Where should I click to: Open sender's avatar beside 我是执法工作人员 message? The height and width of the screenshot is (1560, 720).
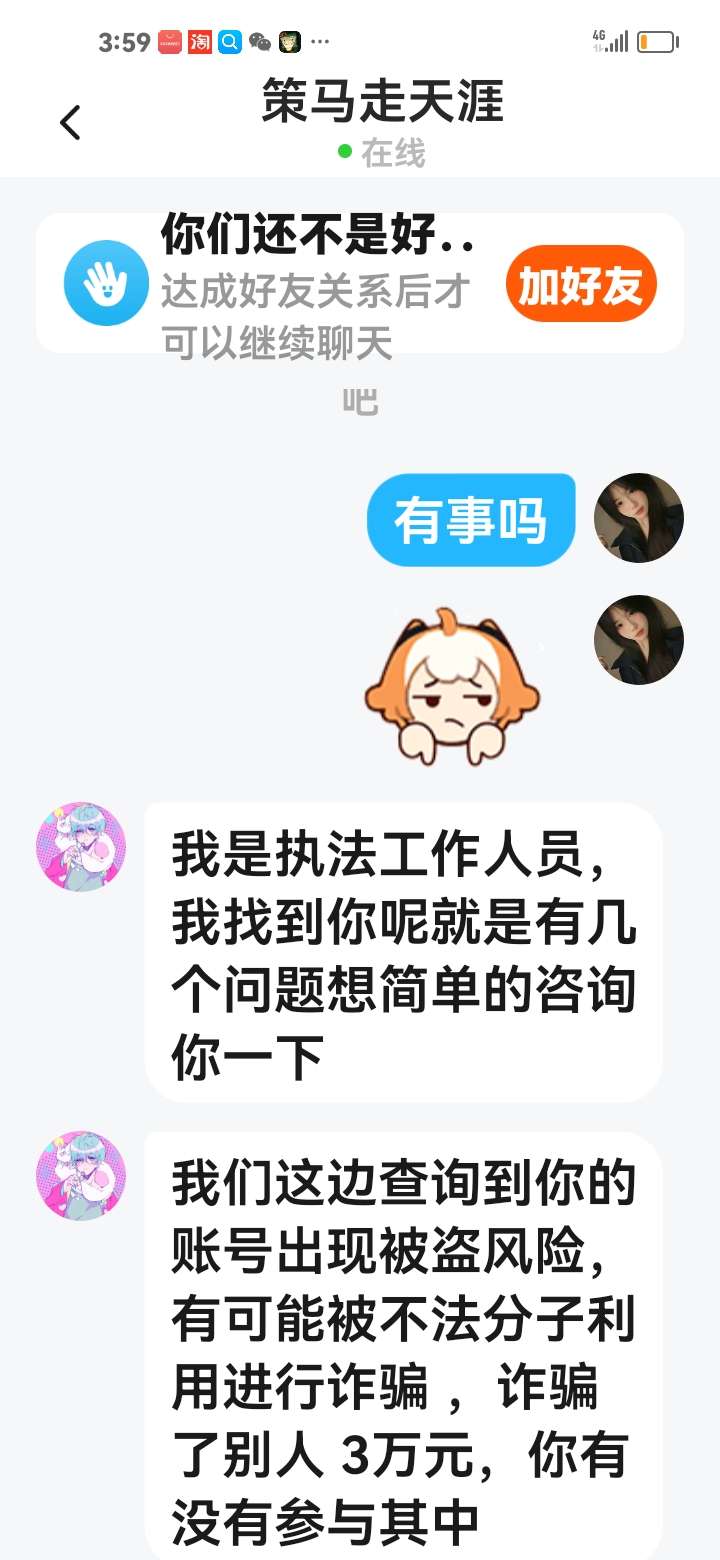click(x=81, y=846)
